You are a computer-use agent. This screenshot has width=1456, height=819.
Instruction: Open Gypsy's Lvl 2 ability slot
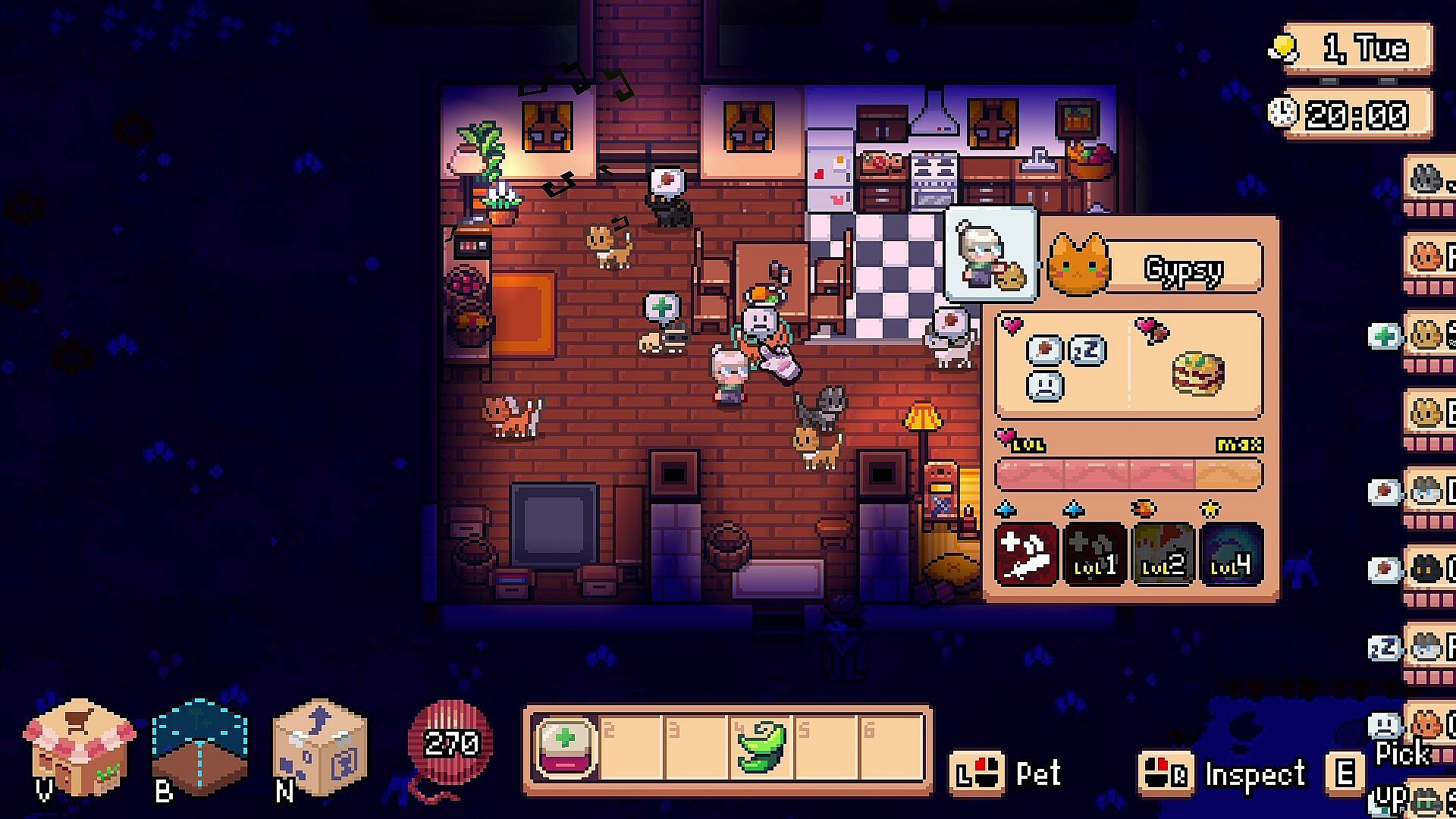point(1163,554)
